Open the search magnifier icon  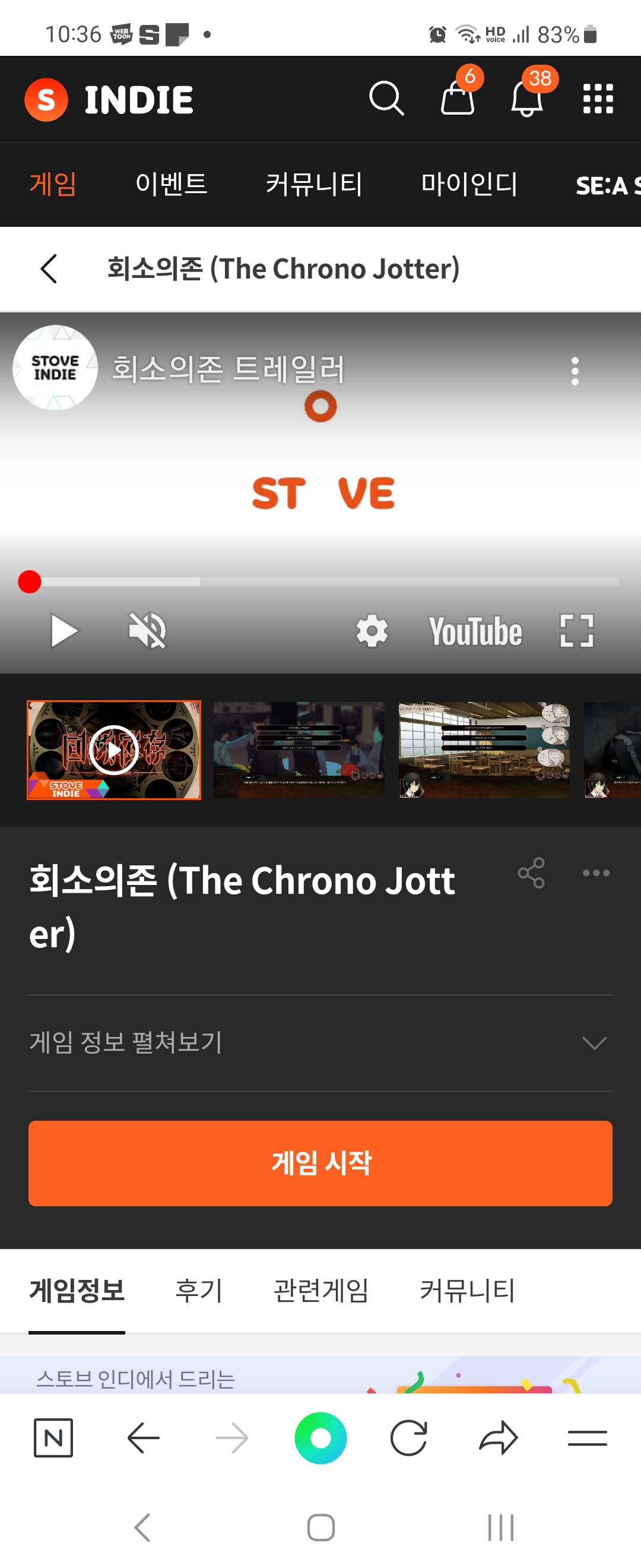[386, 99]
